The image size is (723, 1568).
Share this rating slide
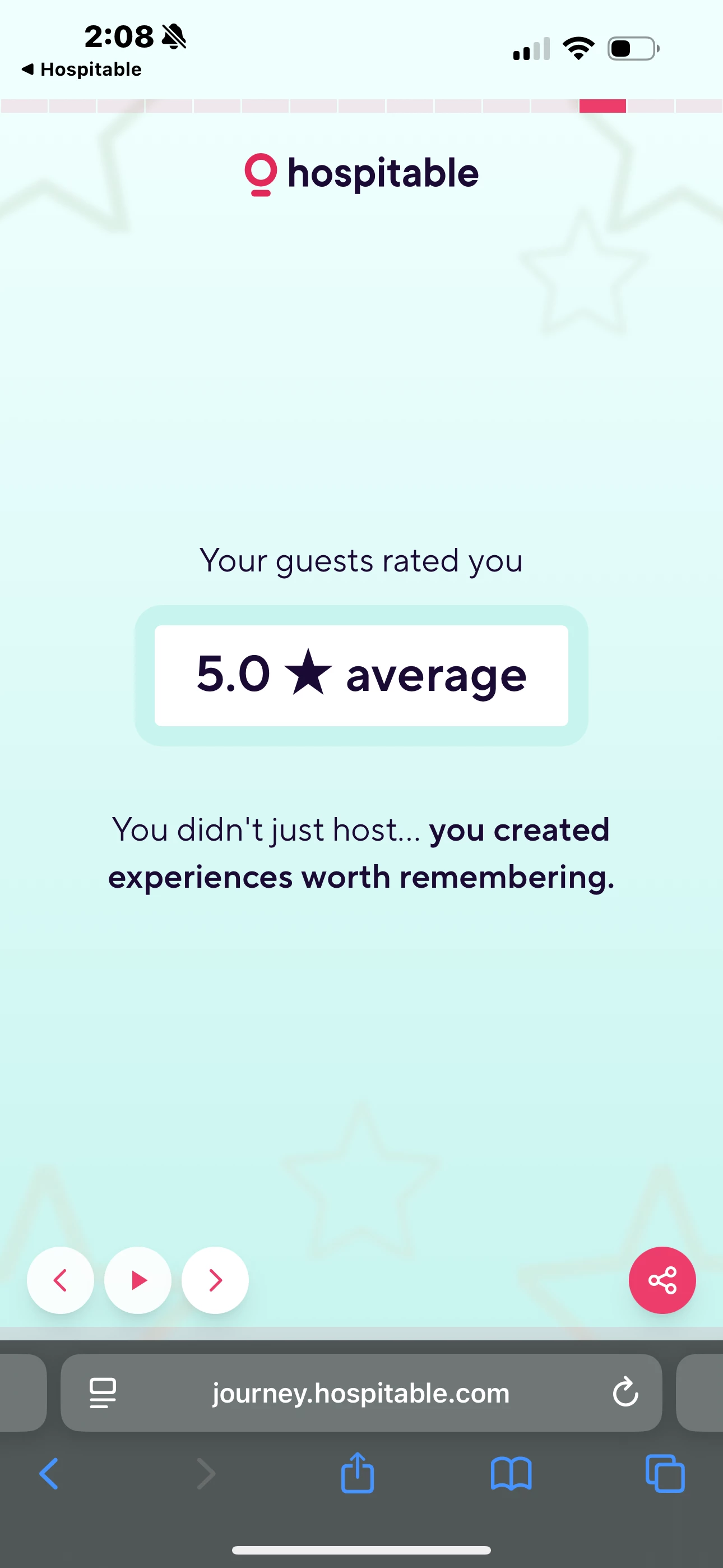(x=662, y=1280)
